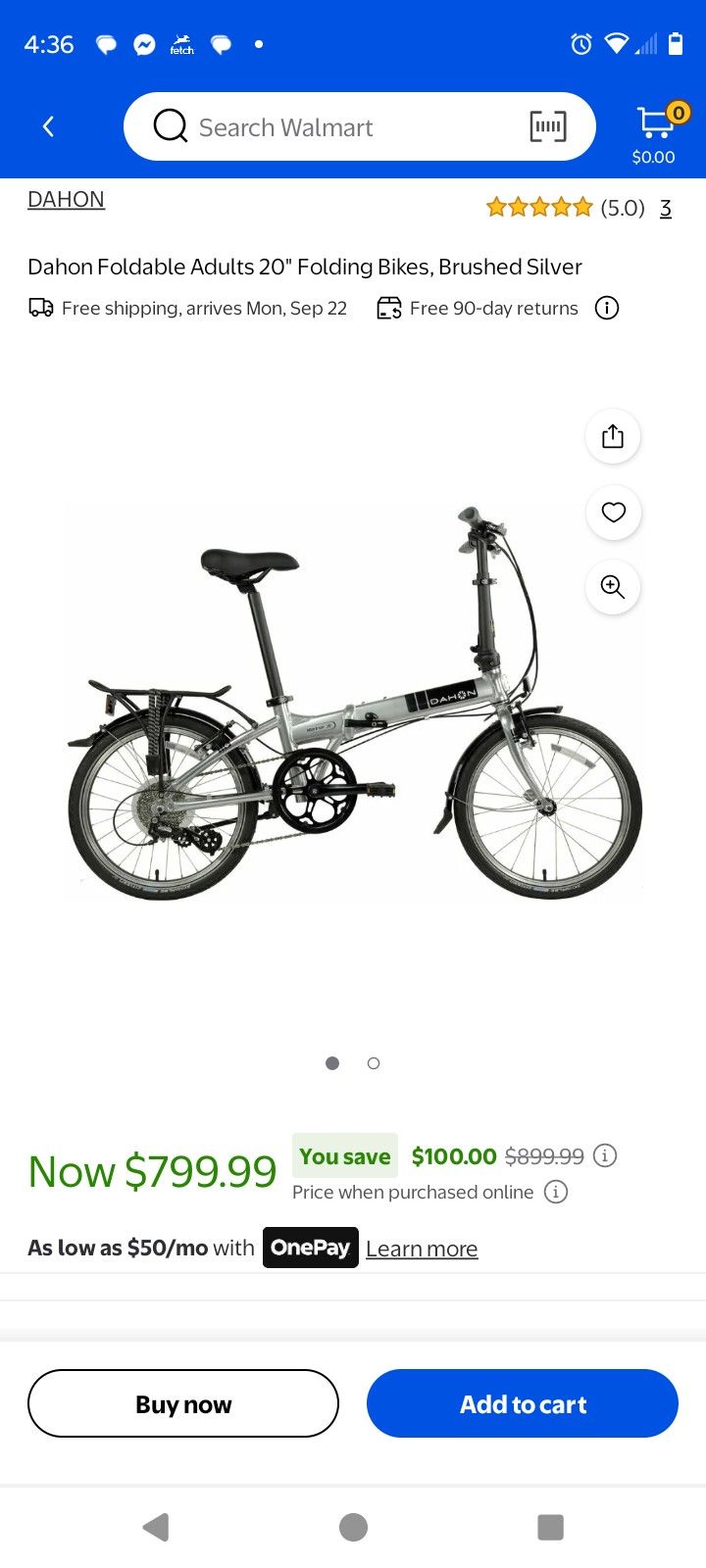
Task: Open the DAHON brand page
Action: [66, 199]
